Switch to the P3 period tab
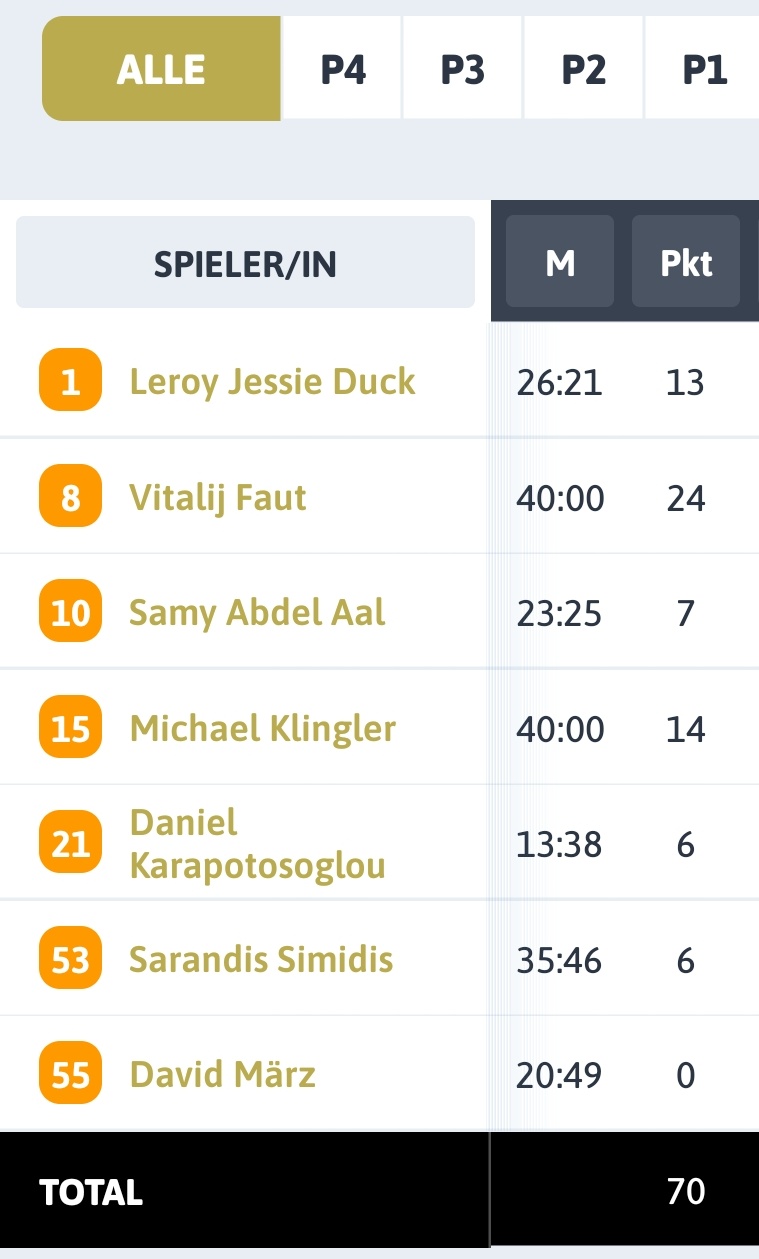759x1259 pixels. (x=463, y=69)
